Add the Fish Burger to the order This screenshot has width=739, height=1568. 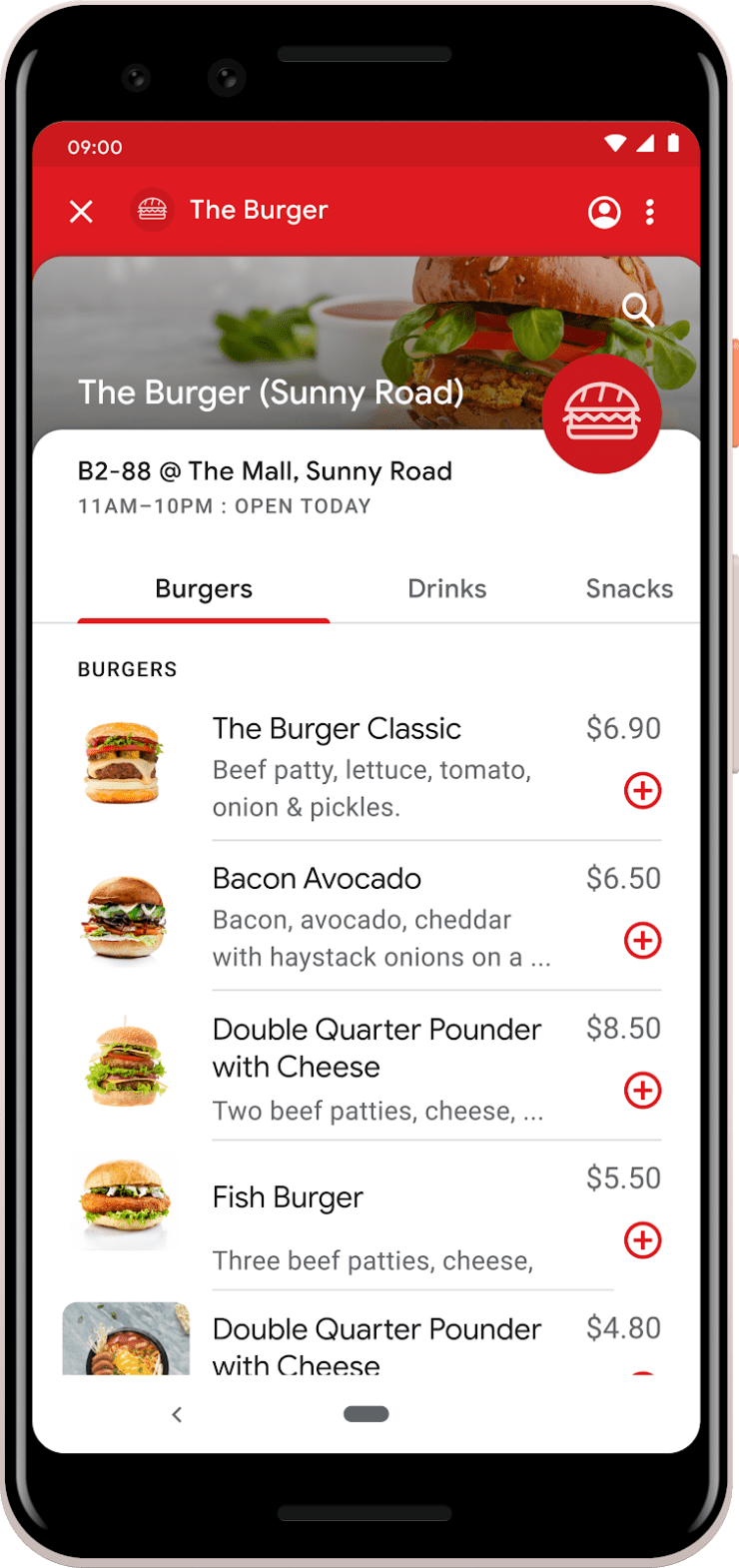(642, 1240)
